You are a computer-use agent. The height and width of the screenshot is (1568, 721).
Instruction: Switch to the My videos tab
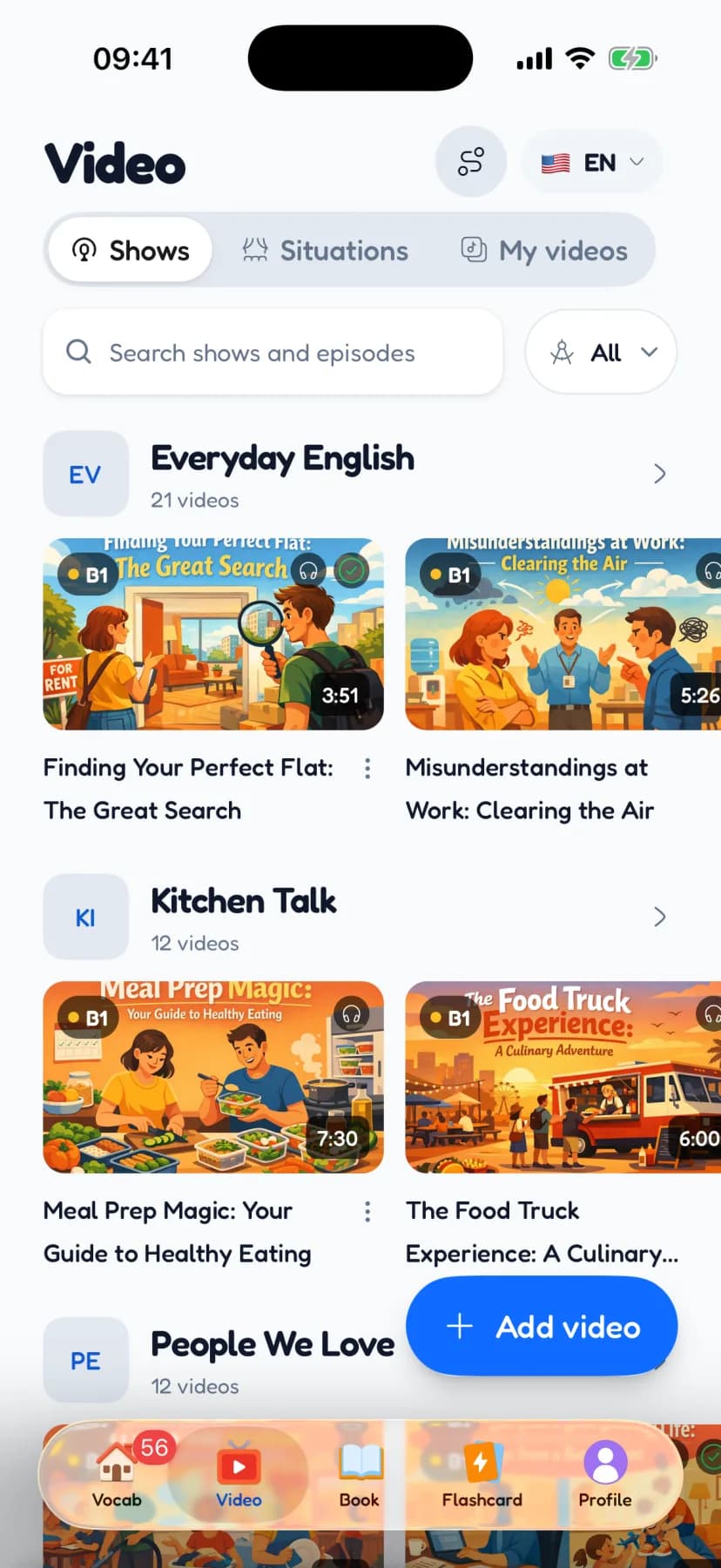click(544, 251)
